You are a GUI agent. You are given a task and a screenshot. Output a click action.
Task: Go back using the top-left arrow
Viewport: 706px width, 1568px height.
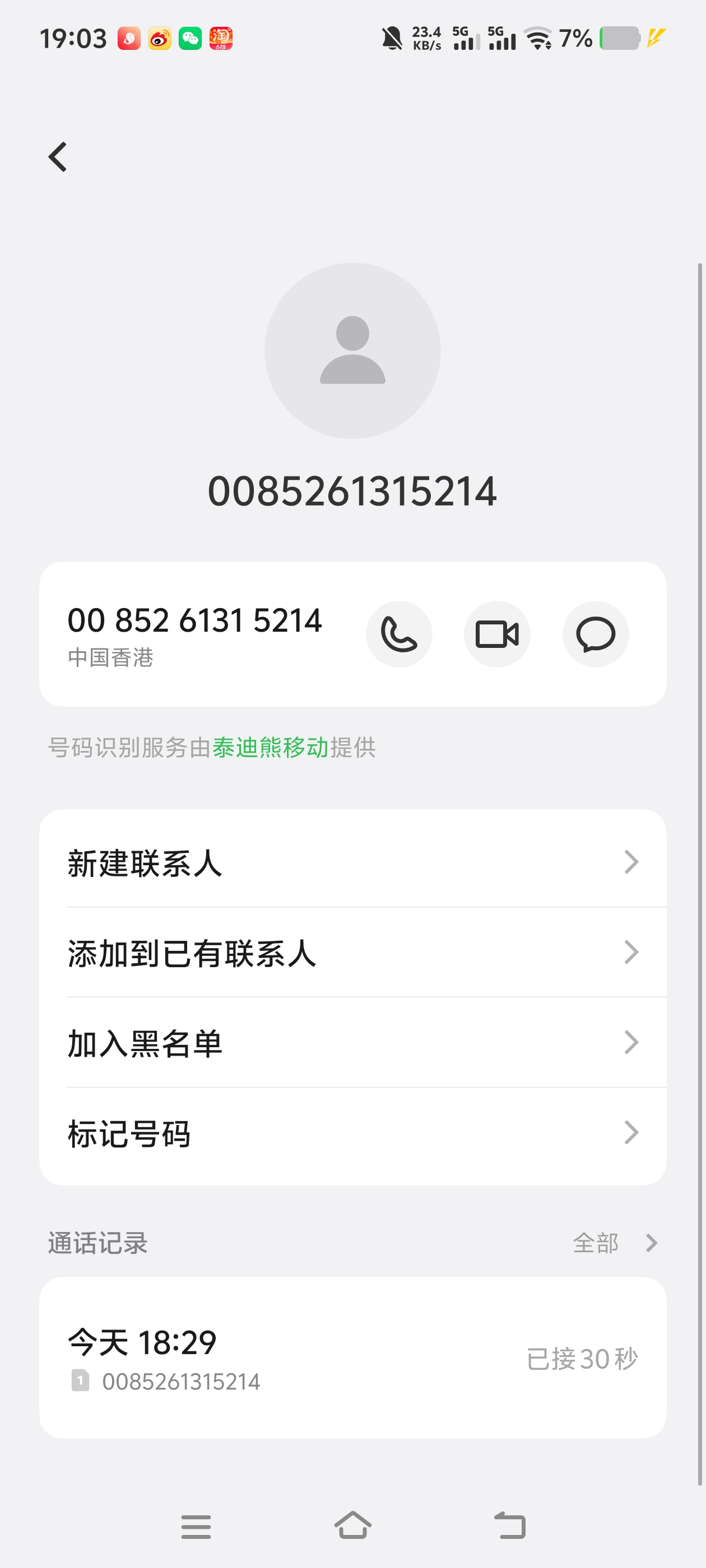coord(57,157)
